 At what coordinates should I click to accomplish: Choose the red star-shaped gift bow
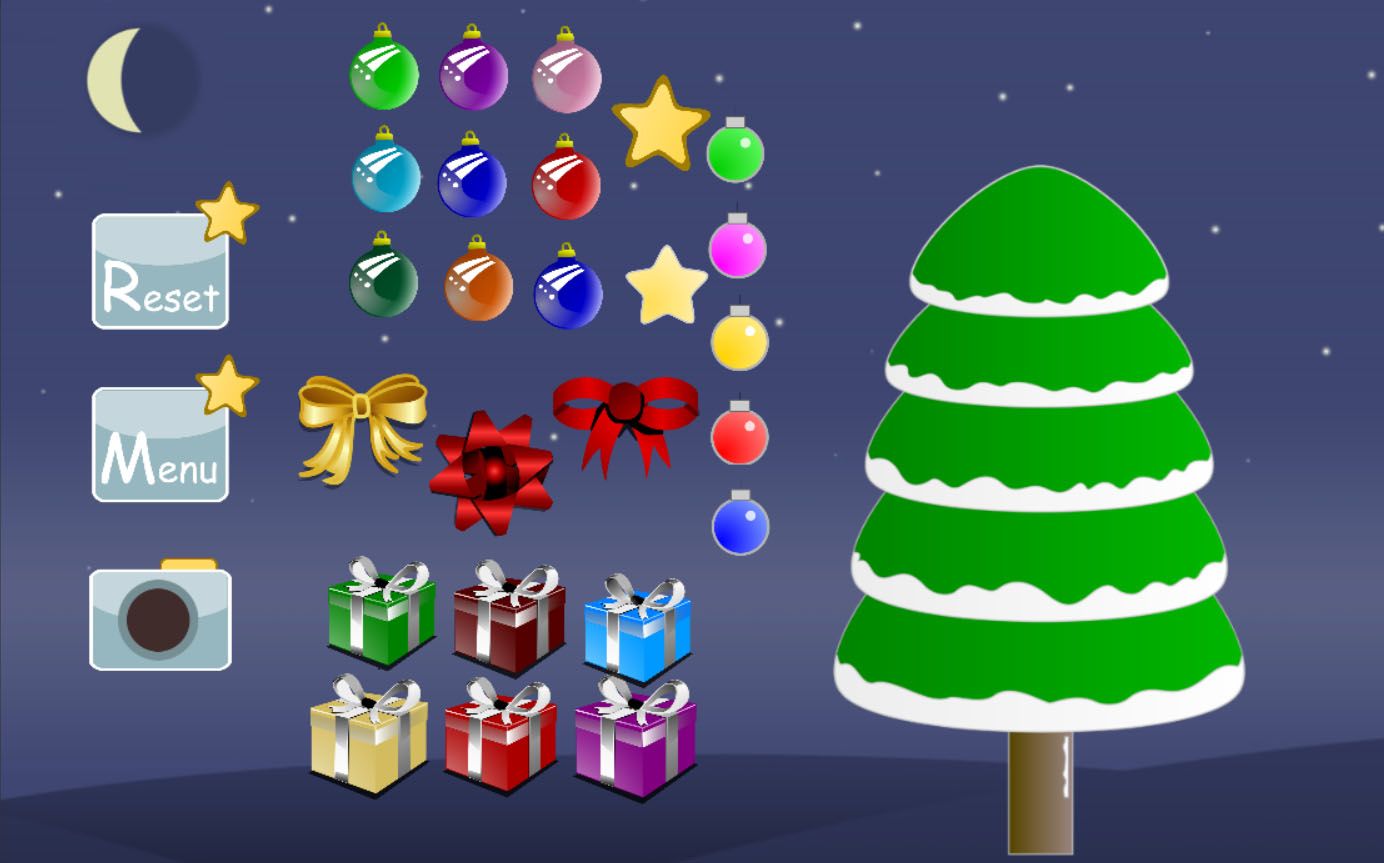tap(491, 471)
